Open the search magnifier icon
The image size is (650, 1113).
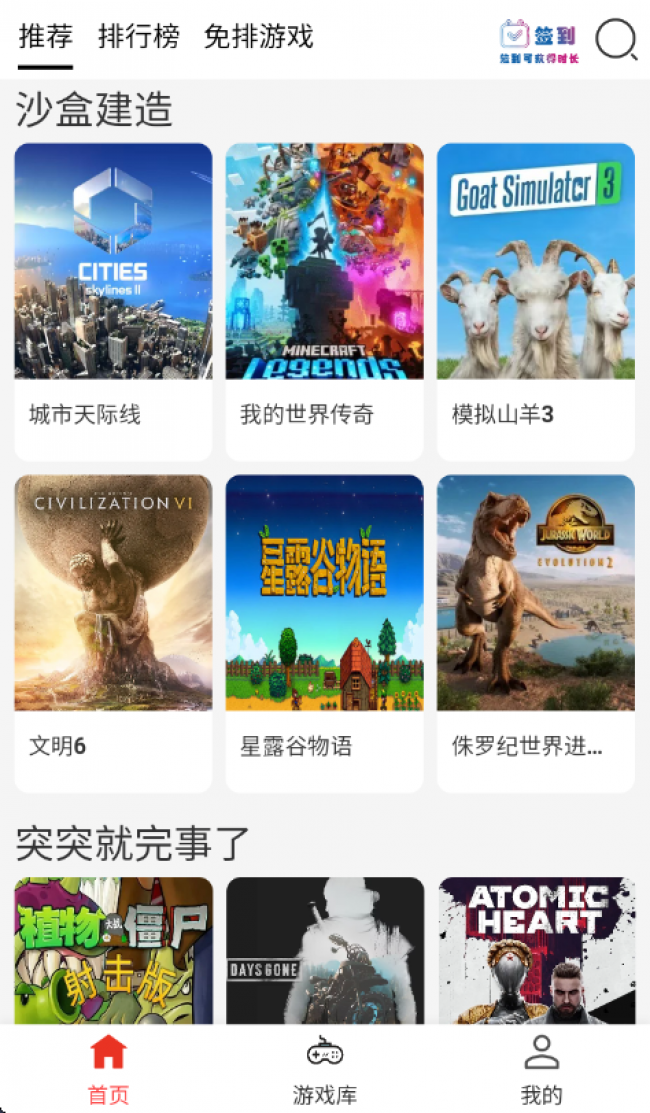tap(616, 41)
